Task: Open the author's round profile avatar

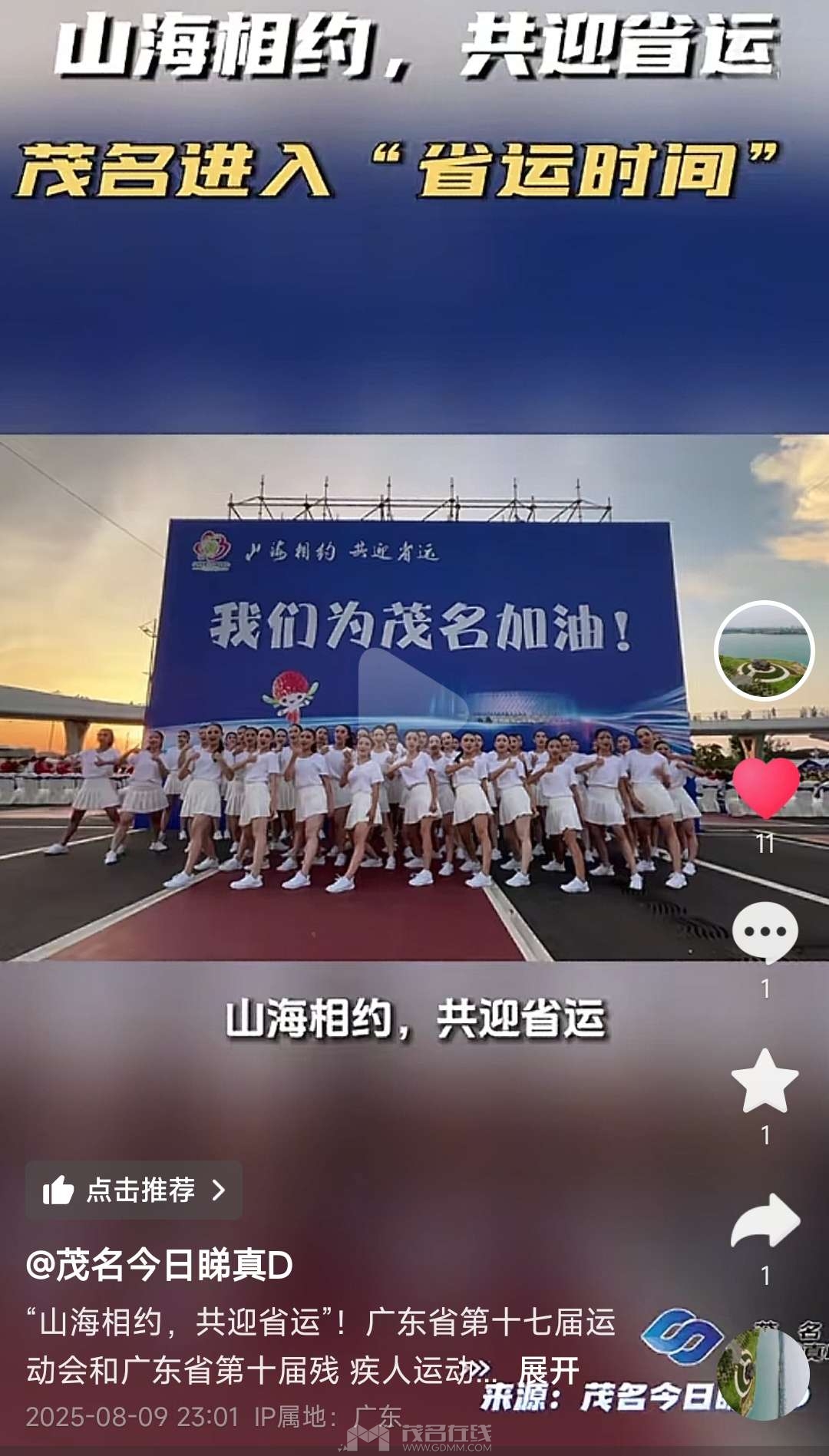Action: pyautogui.click(x=764, y=650)
